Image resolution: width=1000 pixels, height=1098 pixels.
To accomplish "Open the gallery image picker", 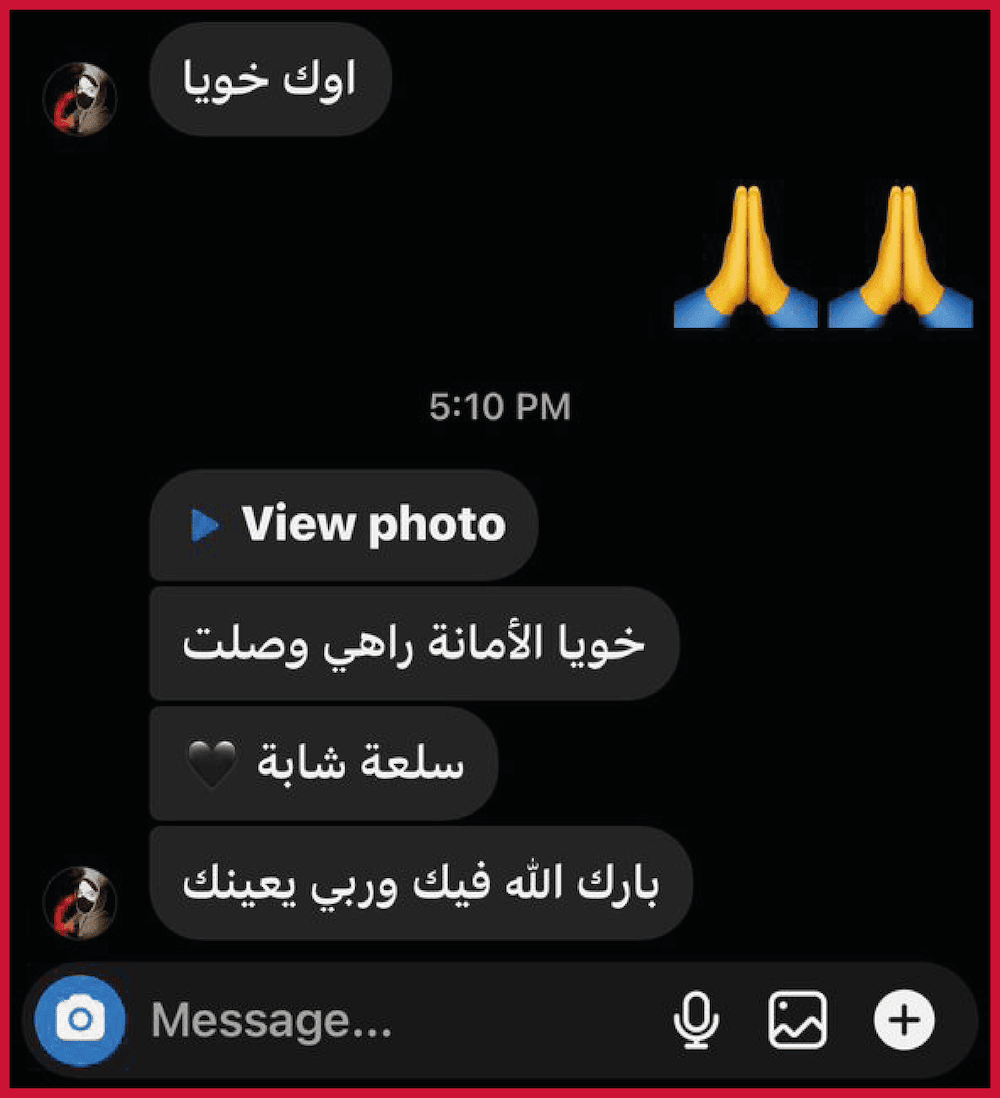I will pos(797,1020).
